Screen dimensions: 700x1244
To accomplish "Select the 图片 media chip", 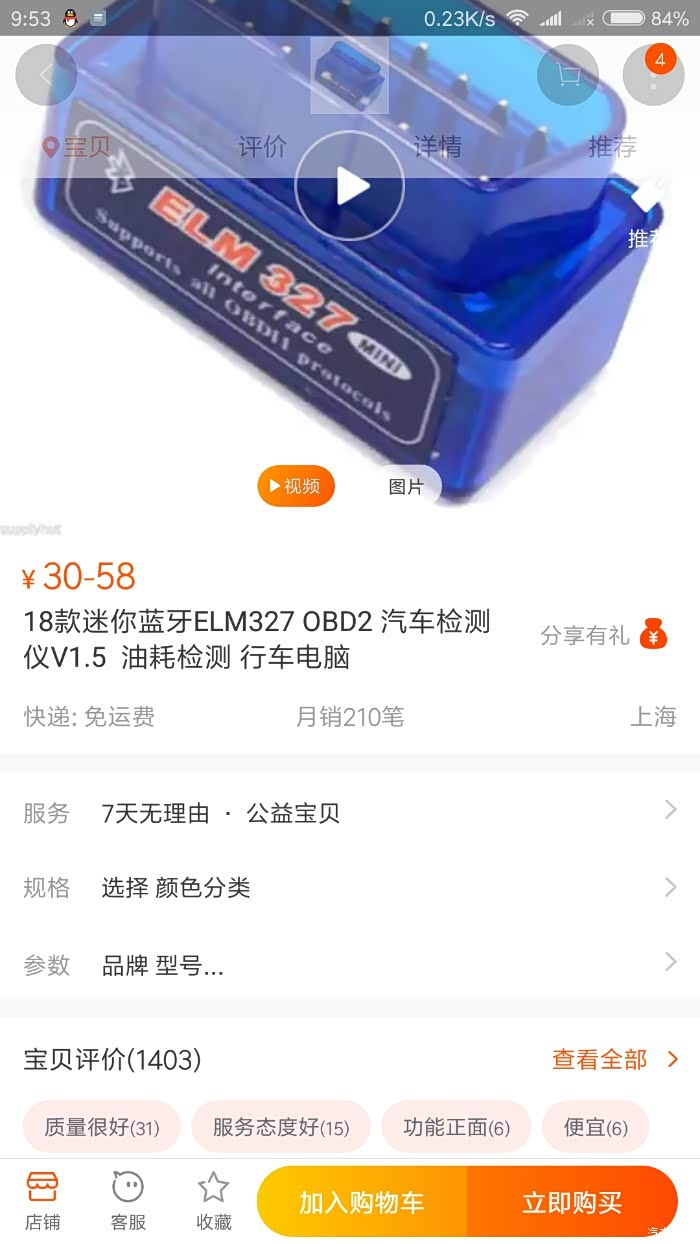I will click(406, 487).
